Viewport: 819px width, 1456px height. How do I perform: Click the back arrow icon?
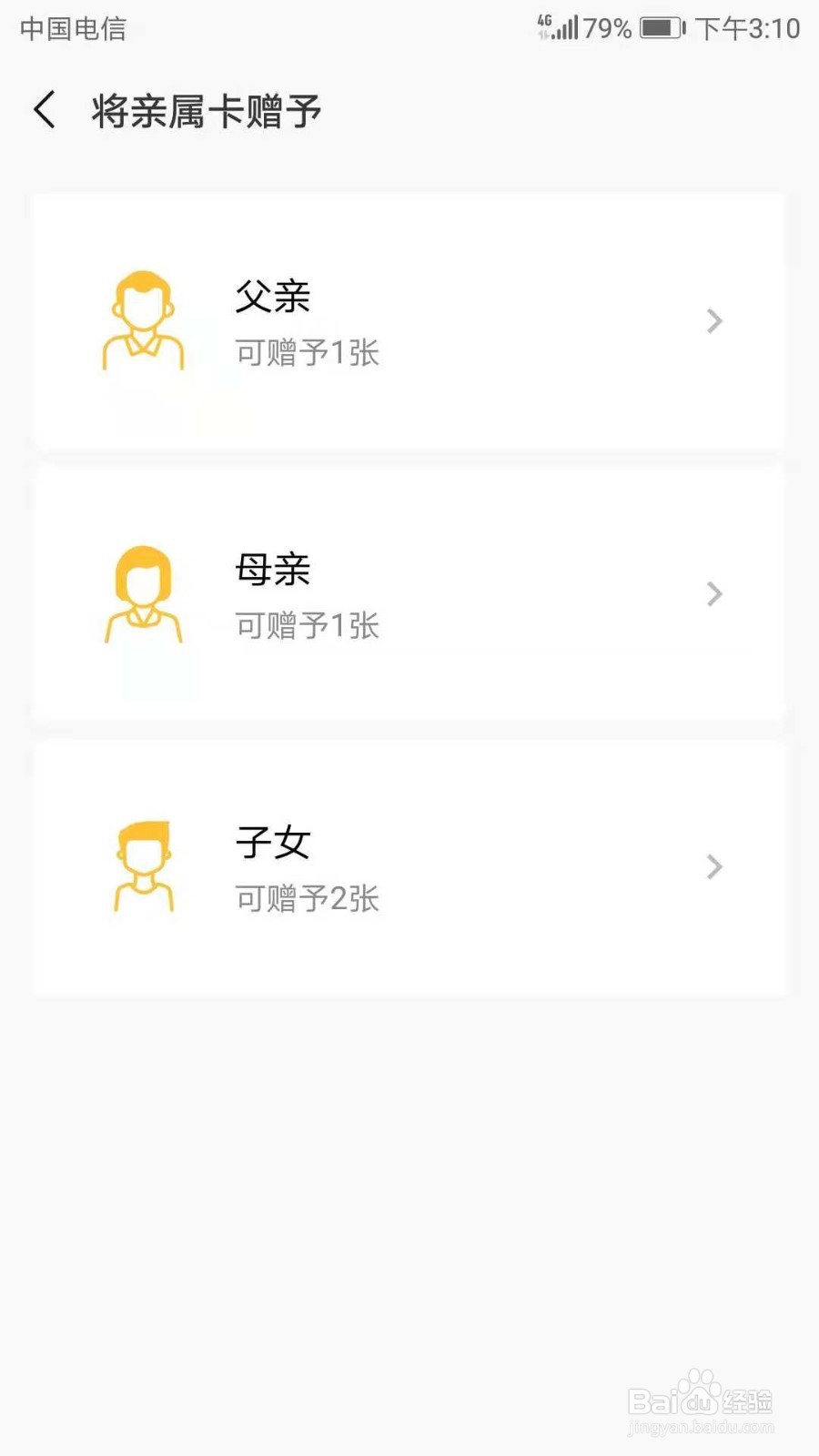[x=43, y=108]
